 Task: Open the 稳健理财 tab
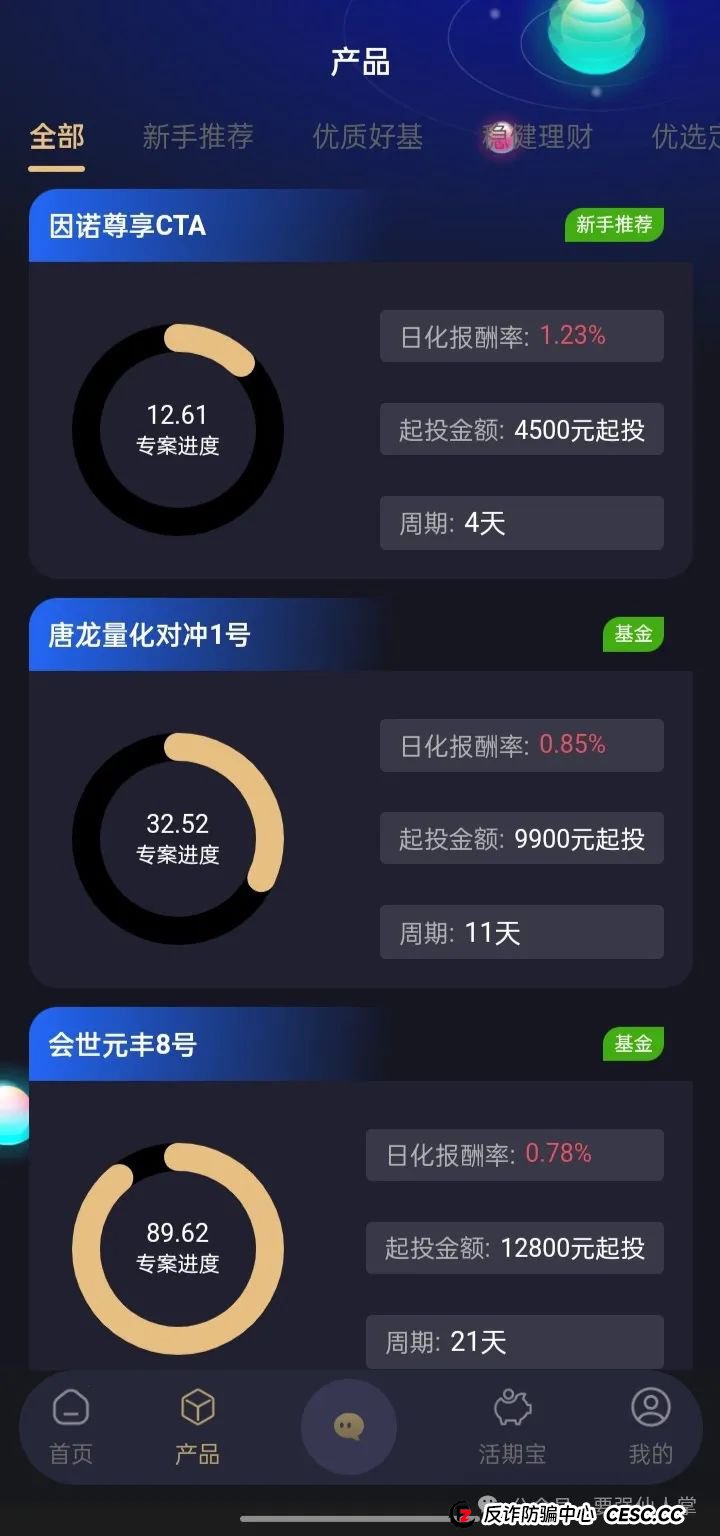coord(539,137)
